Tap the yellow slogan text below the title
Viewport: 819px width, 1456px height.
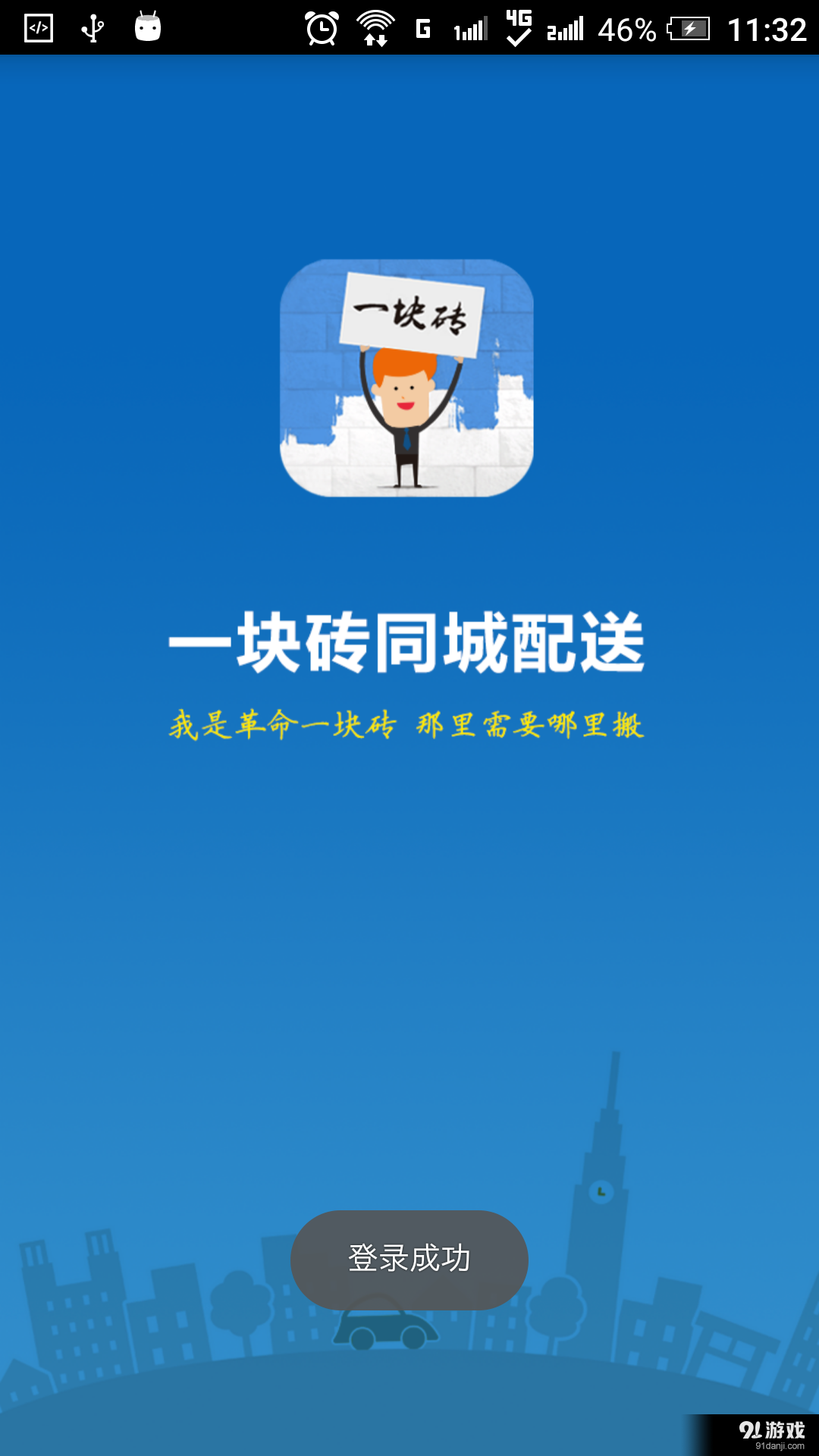tap(408, 724)
